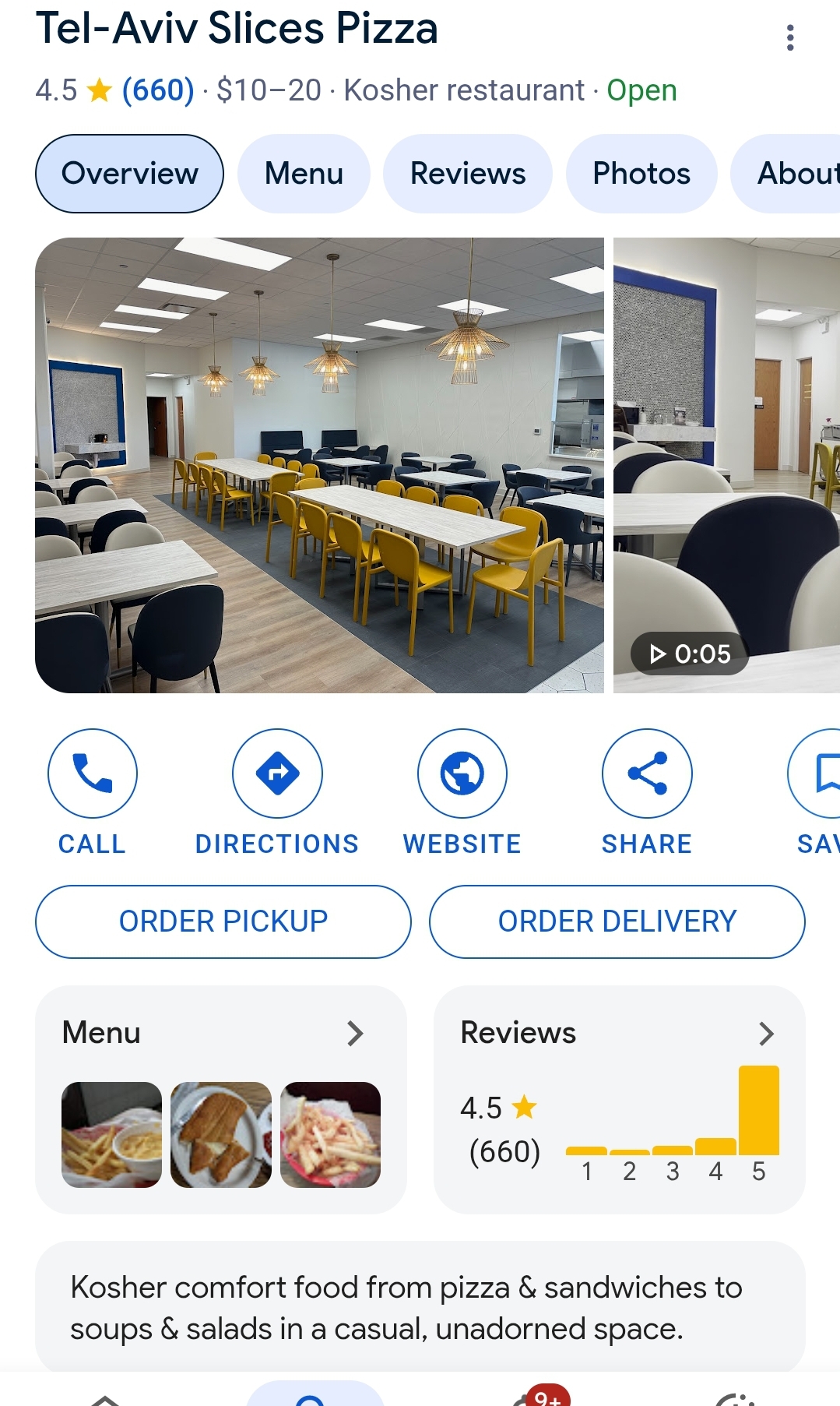The height and width of the screenshot is (1406, 840).
Task: Switch to the Photos tab
Action: tap(641, 174)
